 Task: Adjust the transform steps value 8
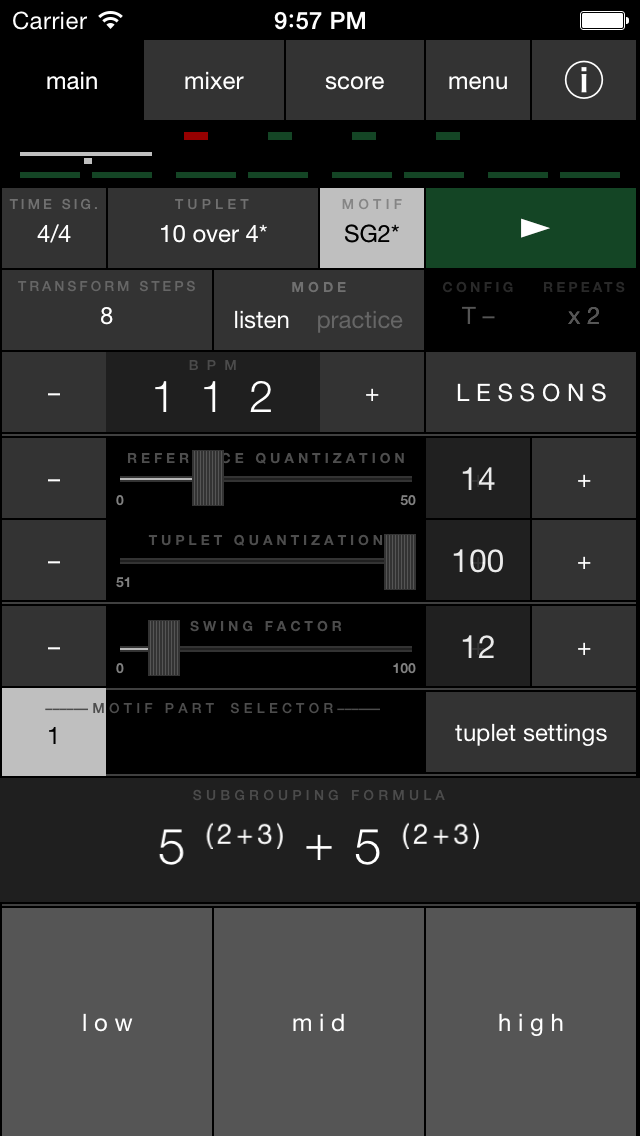(x=107, y=310)
